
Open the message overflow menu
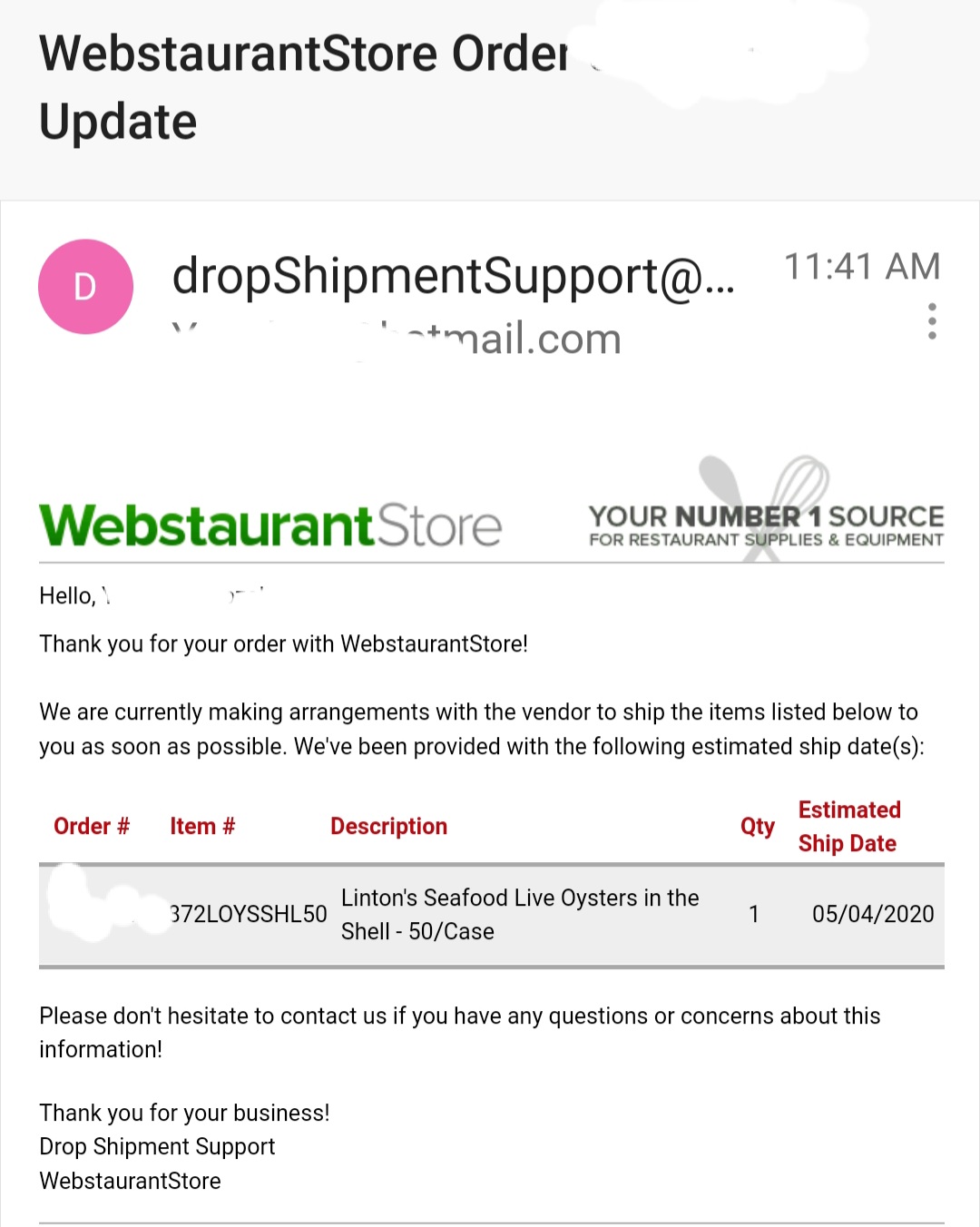(x=932, y=322)
